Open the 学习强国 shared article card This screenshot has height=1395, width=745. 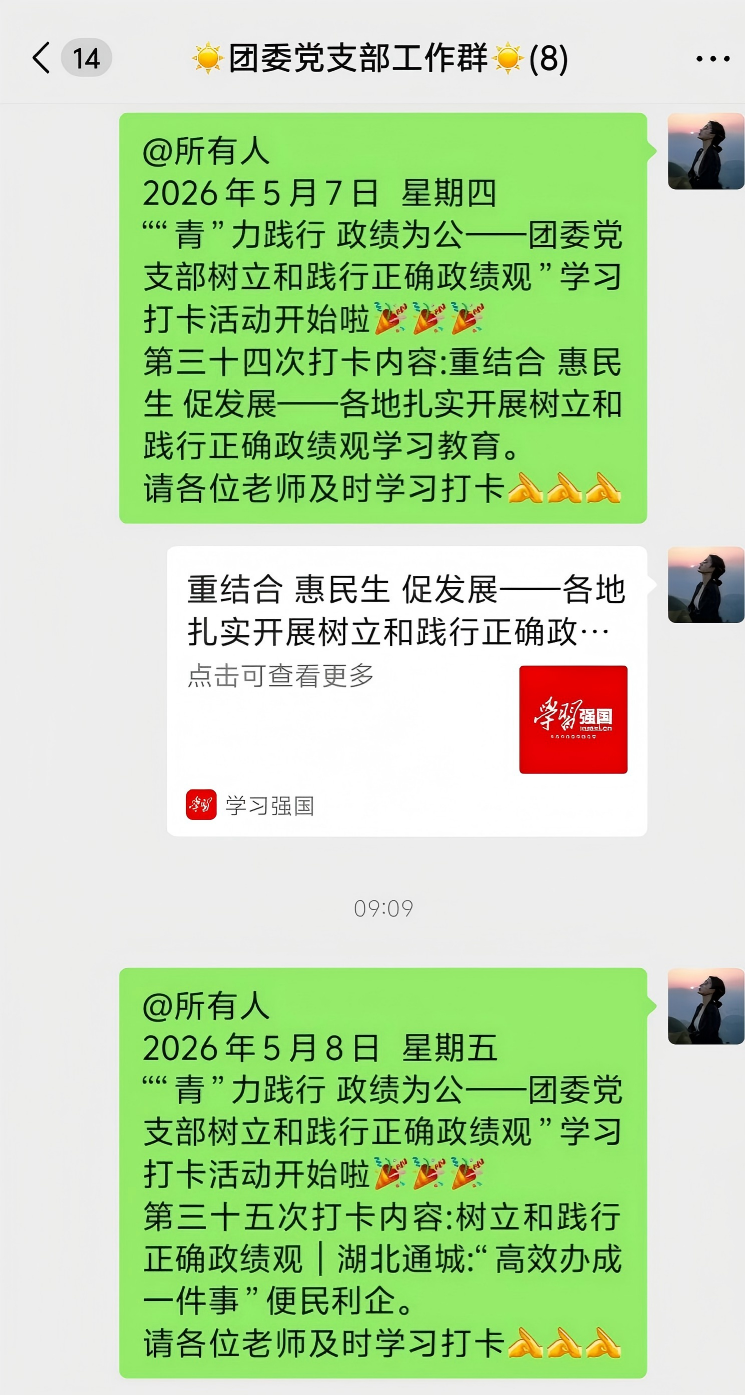tap(407, 691)
